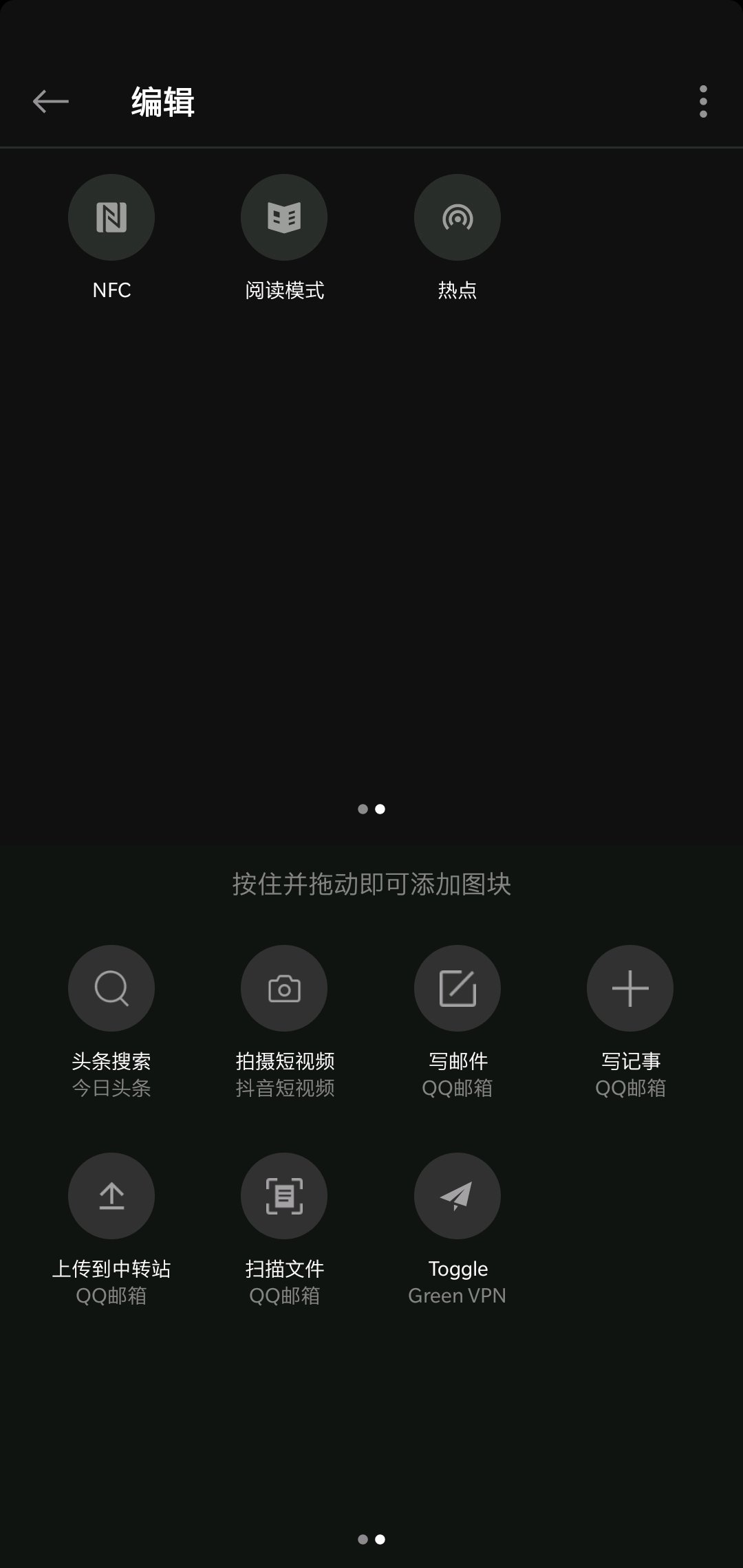This screenshot has height=1568, width=743.
Task: Open the three-dot overflow menu
Action: 702,102
